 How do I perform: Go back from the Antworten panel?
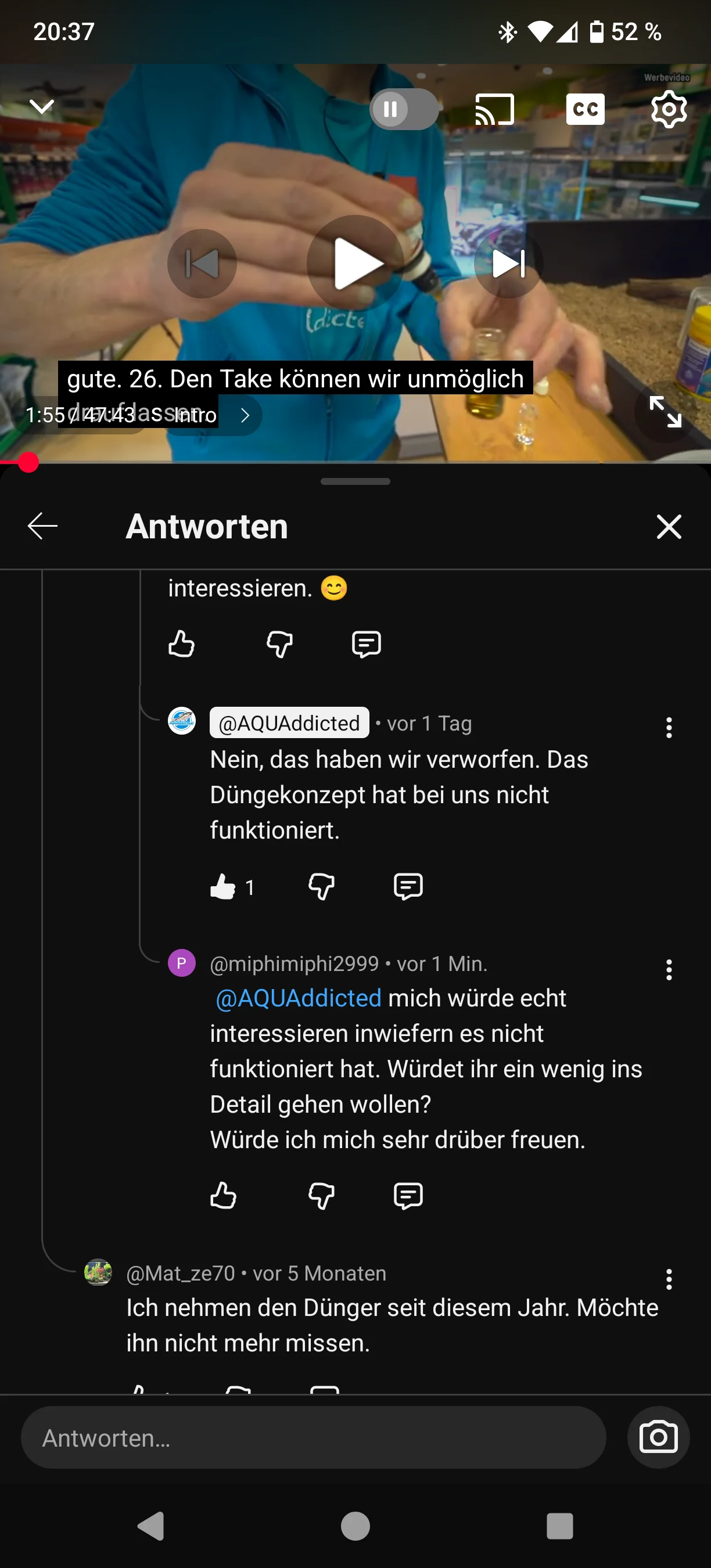(42, 526)
